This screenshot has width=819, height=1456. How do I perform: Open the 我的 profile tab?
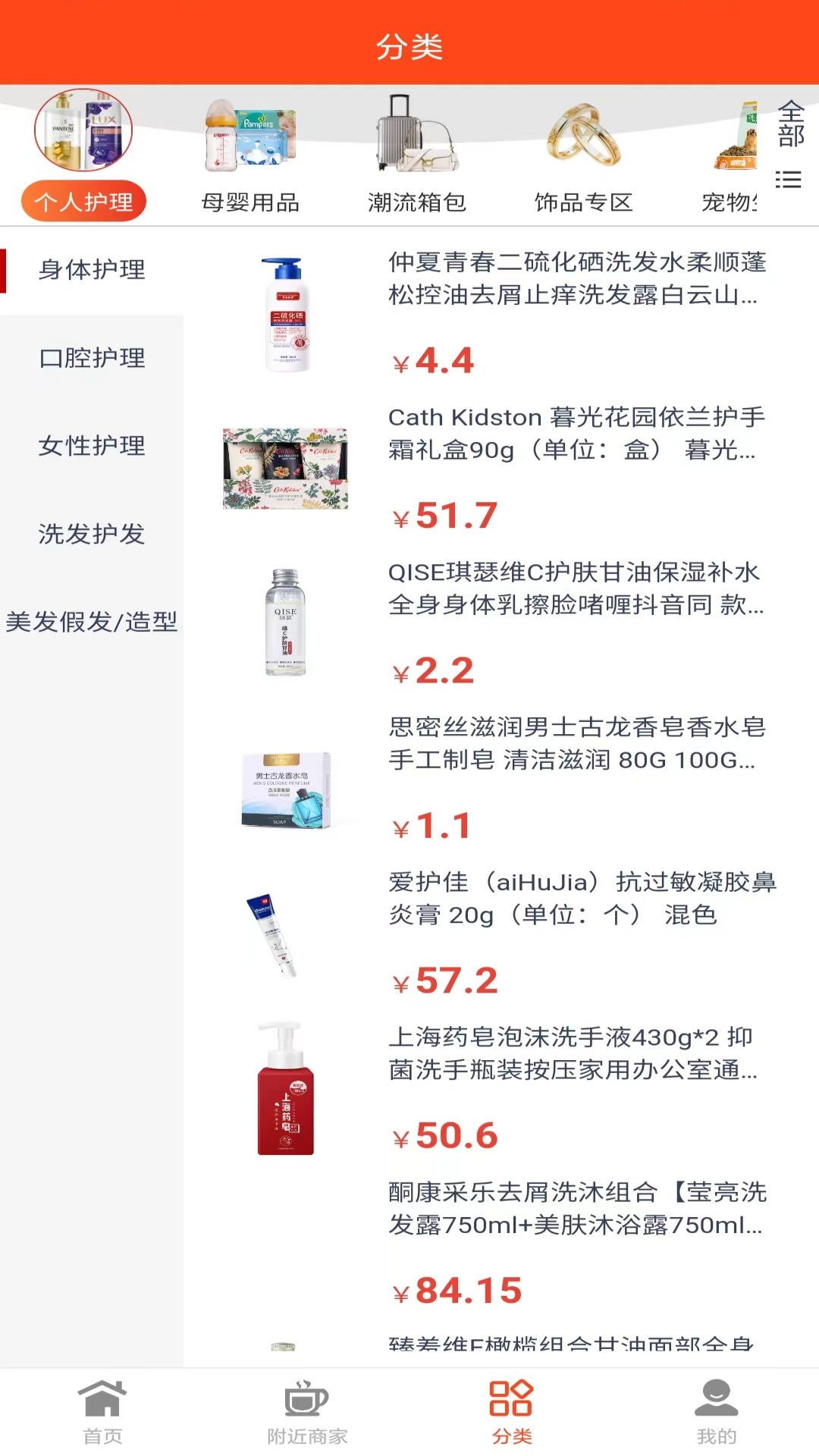point(717,1412)
